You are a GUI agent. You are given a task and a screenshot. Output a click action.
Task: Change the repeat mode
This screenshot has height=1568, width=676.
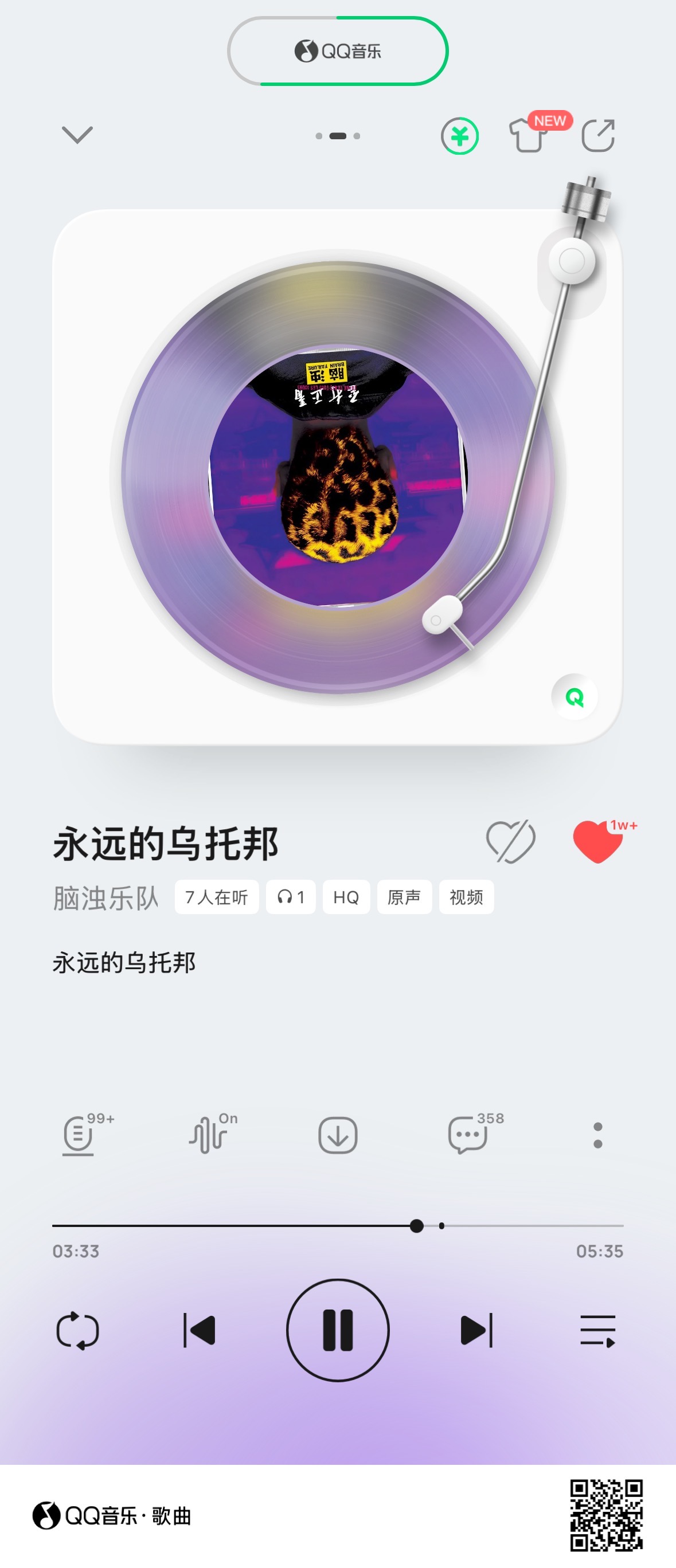(78, 1331)
